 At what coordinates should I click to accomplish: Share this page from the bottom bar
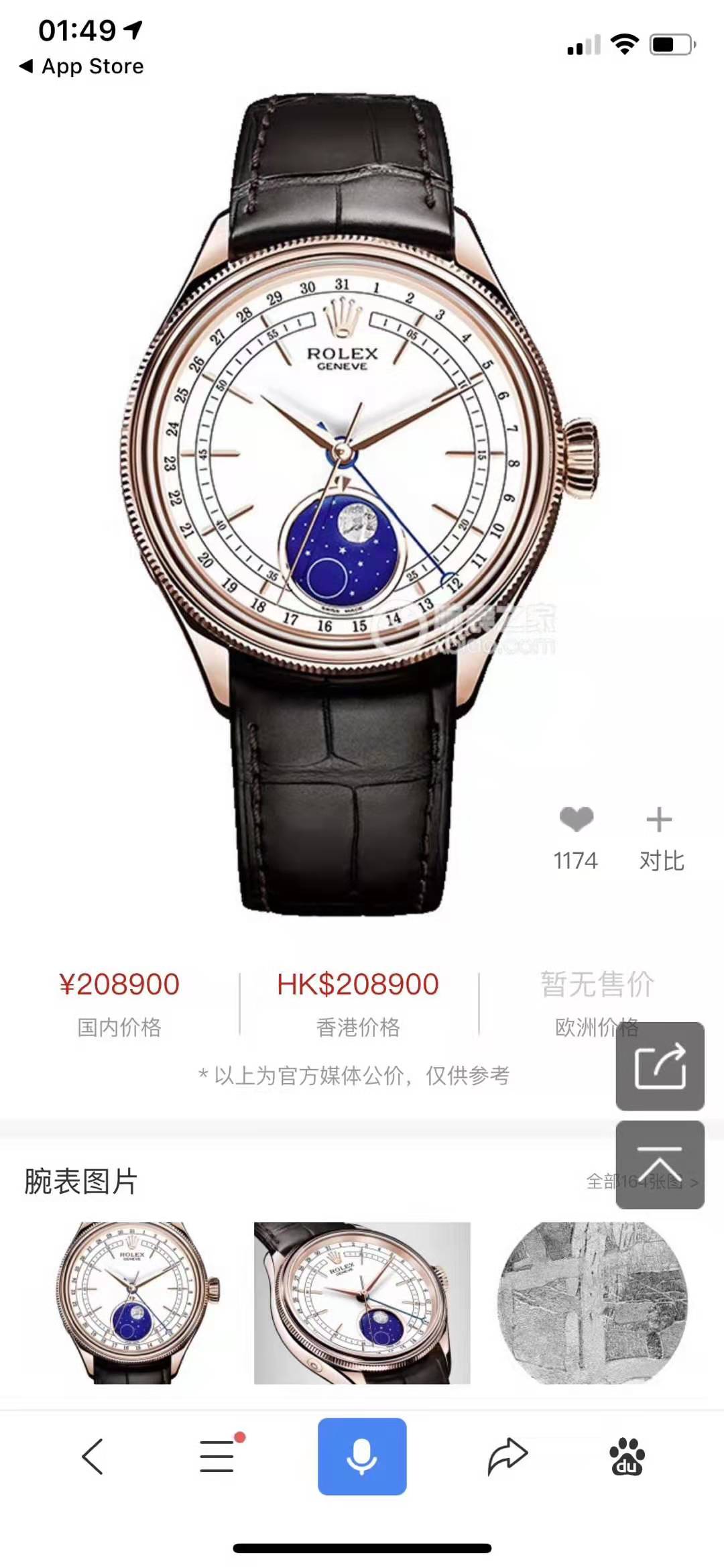pos(507,1457)
